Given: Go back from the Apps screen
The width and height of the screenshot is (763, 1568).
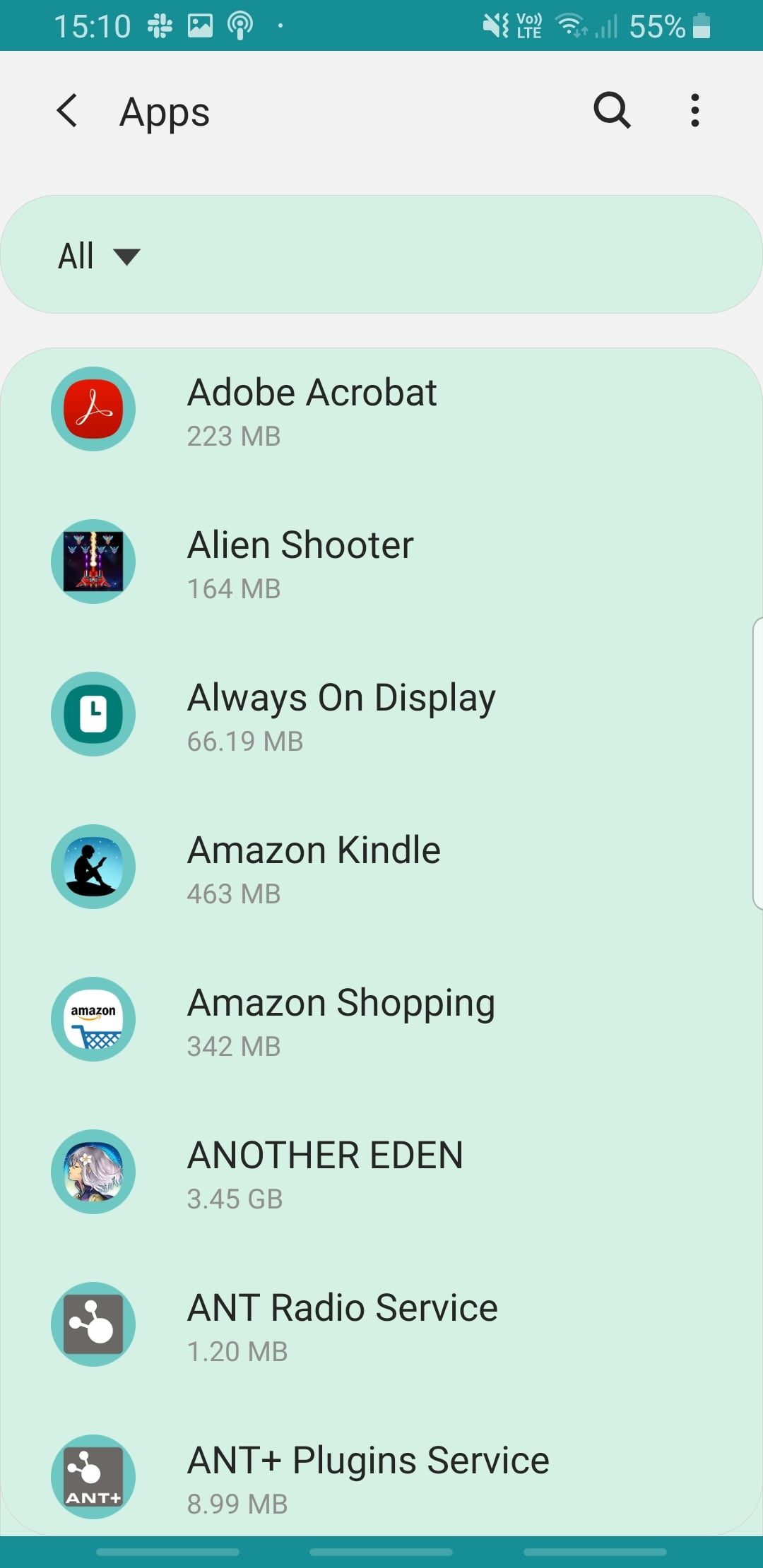Looking at the screenshot, I should point(67,111).
